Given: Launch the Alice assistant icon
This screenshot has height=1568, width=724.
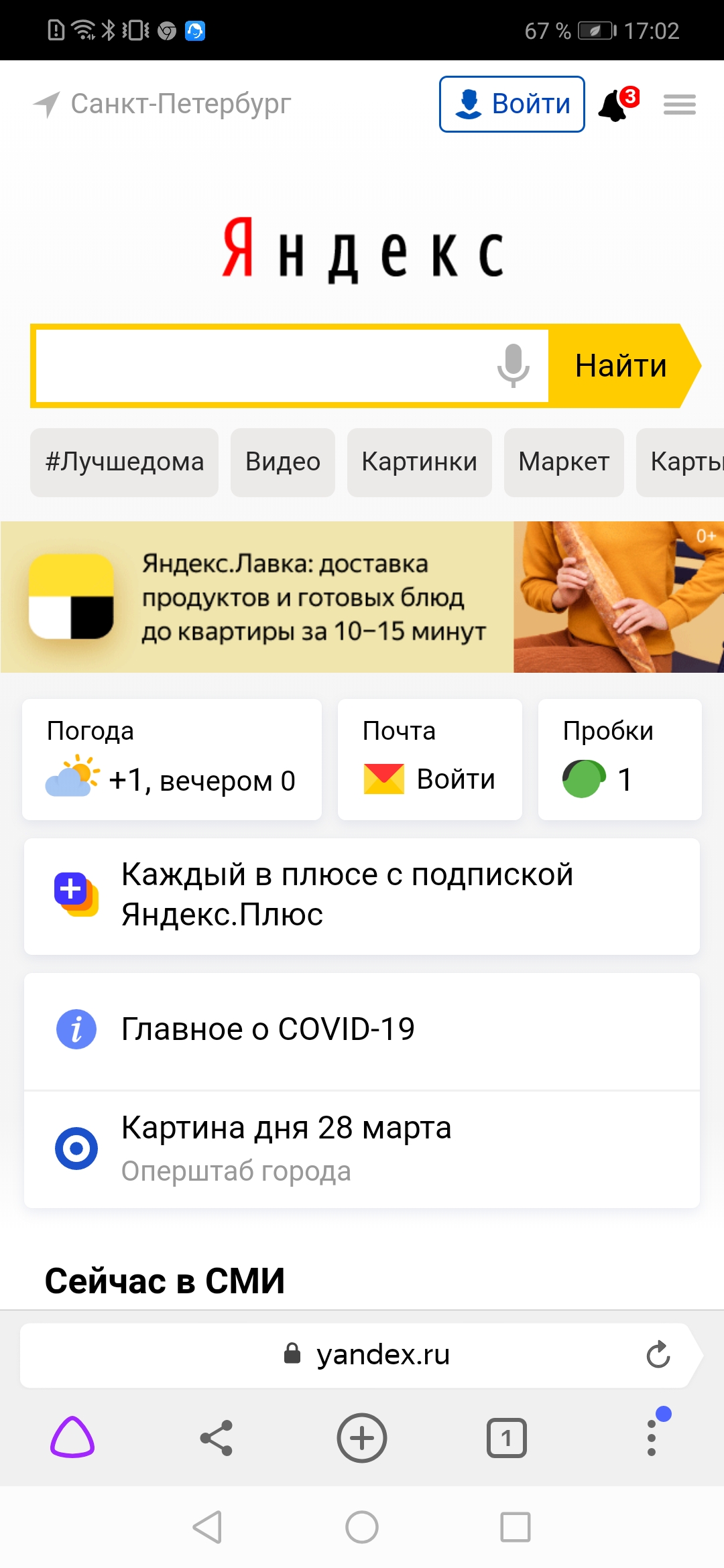Looking at the screenshot, I should point(72,1437).
